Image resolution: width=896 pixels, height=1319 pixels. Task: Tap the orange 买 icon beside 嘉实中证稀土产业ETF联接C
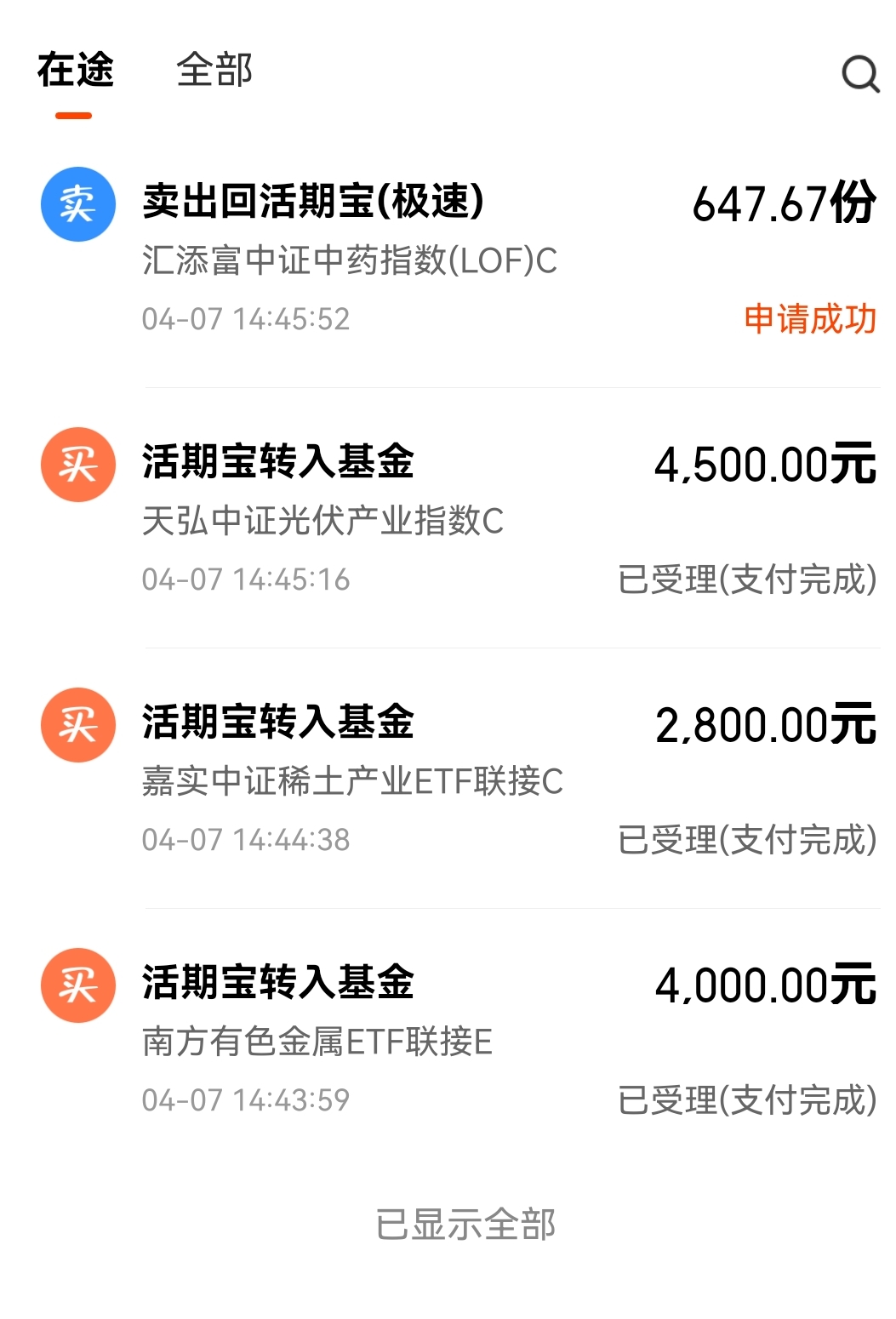coord(77,726)
